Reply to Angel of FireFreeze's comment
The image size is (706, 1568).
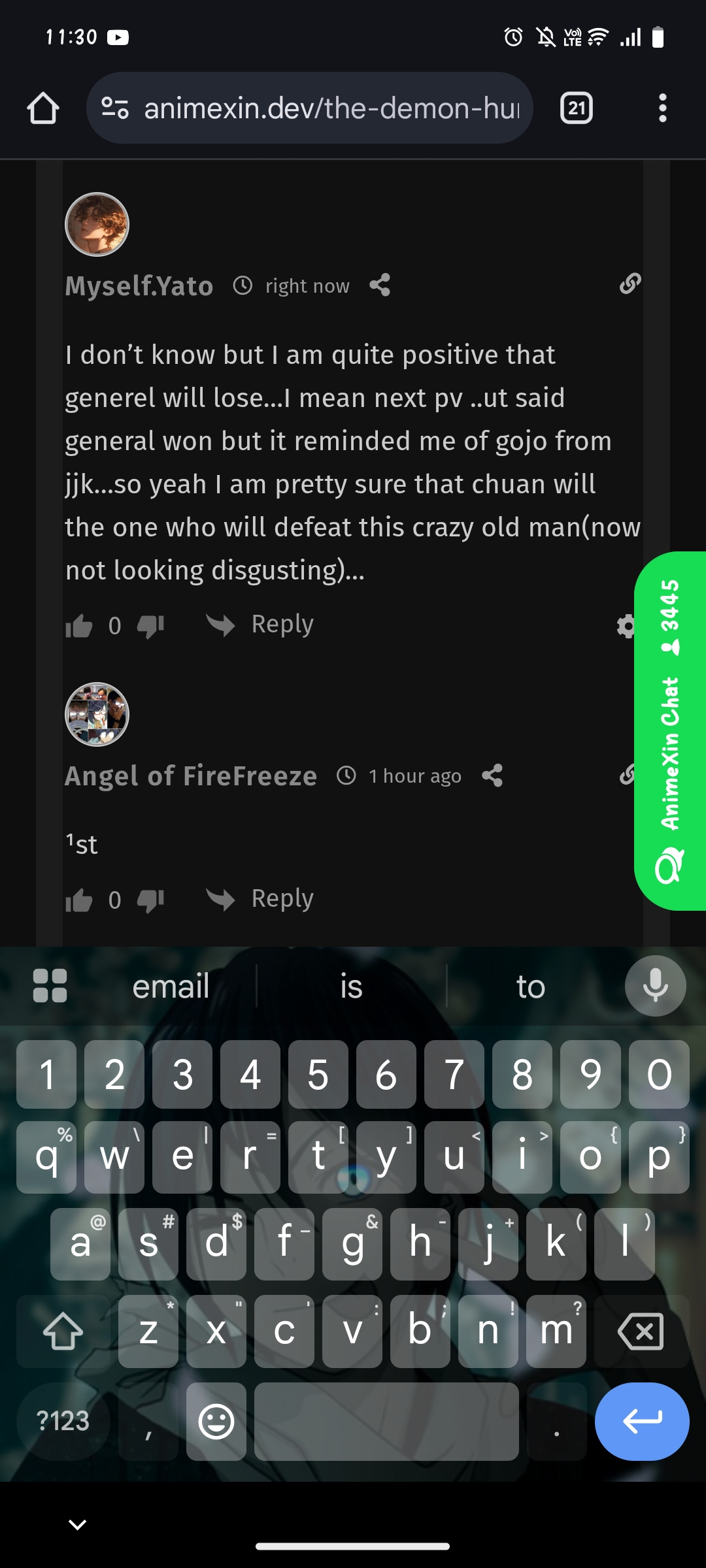260,899
